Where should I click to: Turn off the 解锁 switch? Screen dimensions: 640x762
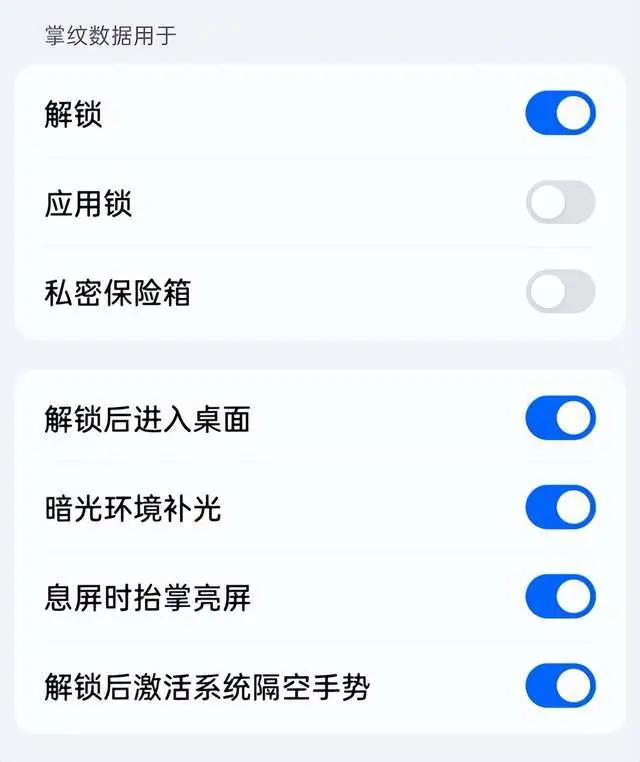[560, 113]
